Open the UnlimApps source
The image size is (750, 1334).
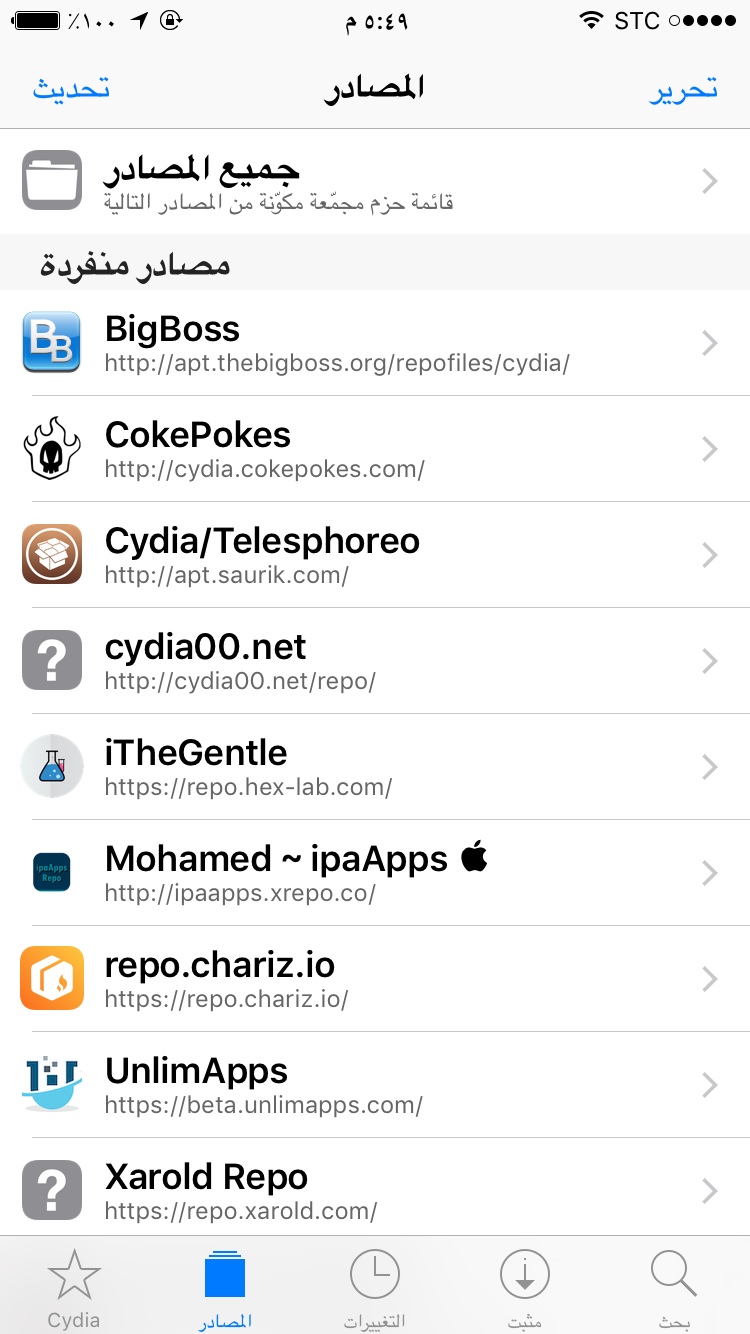tap(375, 1085)
